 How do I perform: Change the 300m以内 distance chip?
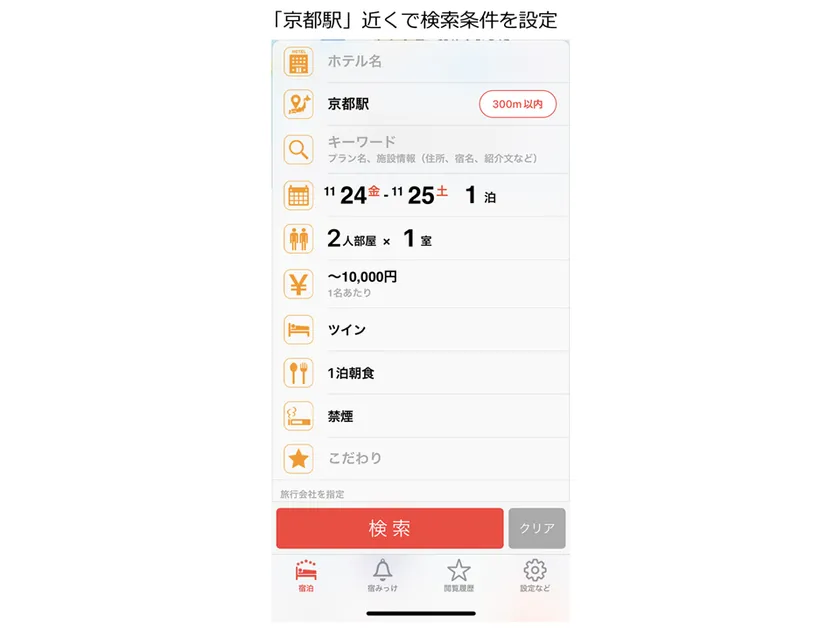pos(518,104)
